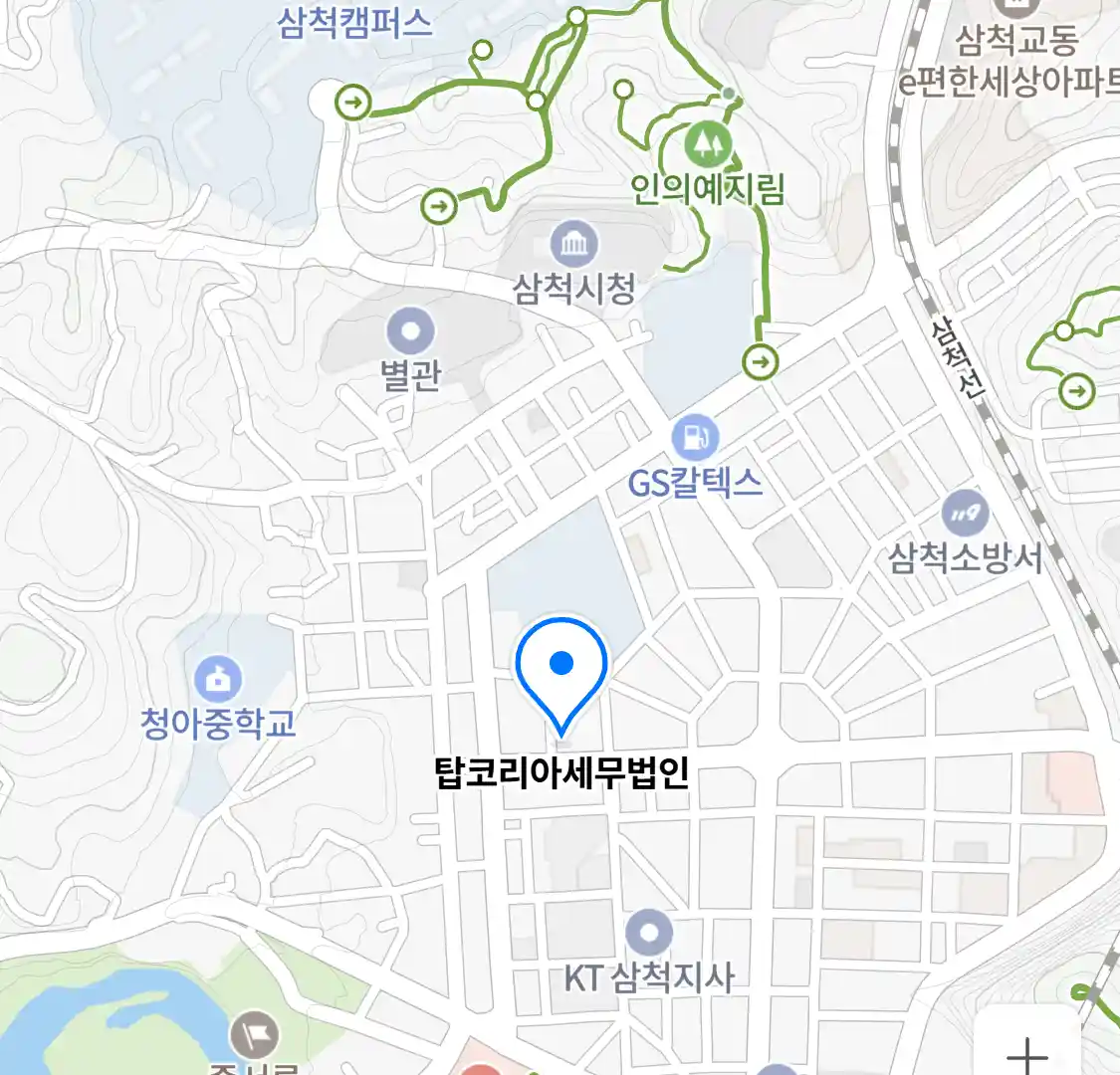Tap the 청아중학교 school marker

pyautogui.click(x=218, y=680)
